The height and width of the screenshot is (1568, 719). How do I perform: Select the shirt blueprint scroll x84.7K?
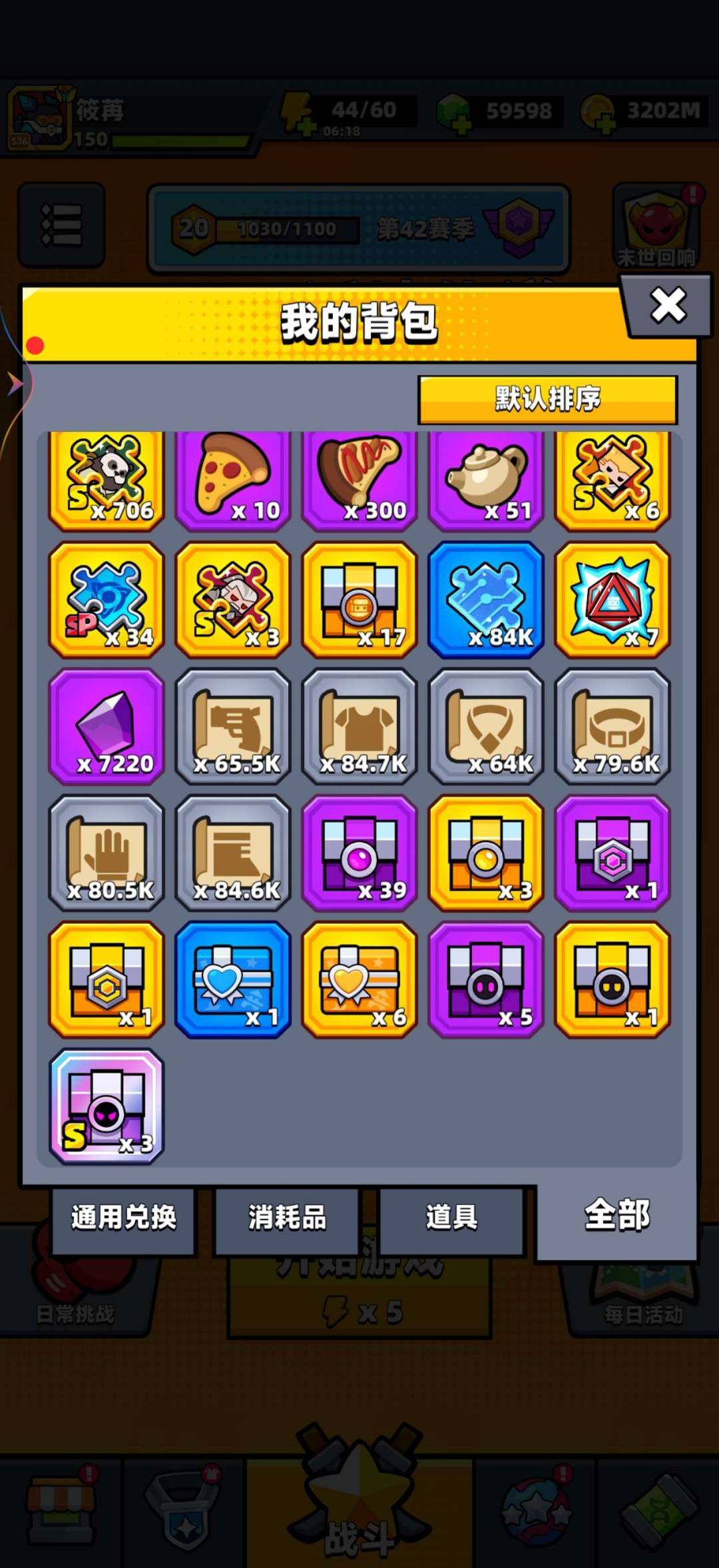tap(359, 726)
